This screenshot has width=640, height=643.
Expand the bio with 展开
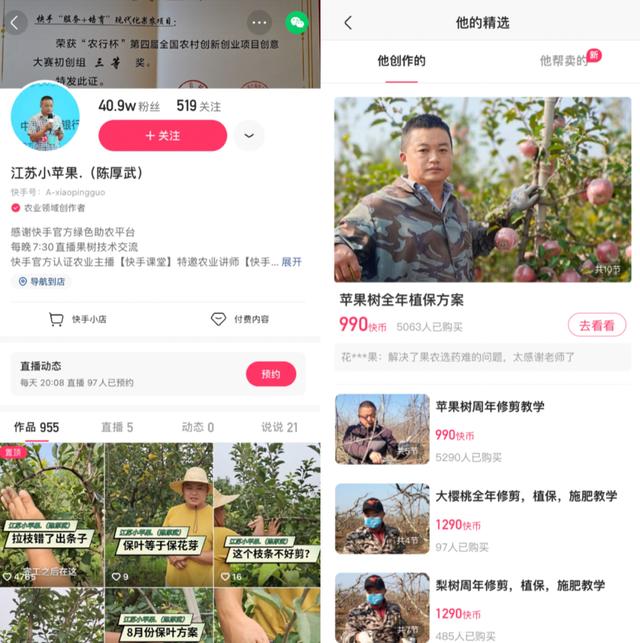coord(291,261)
